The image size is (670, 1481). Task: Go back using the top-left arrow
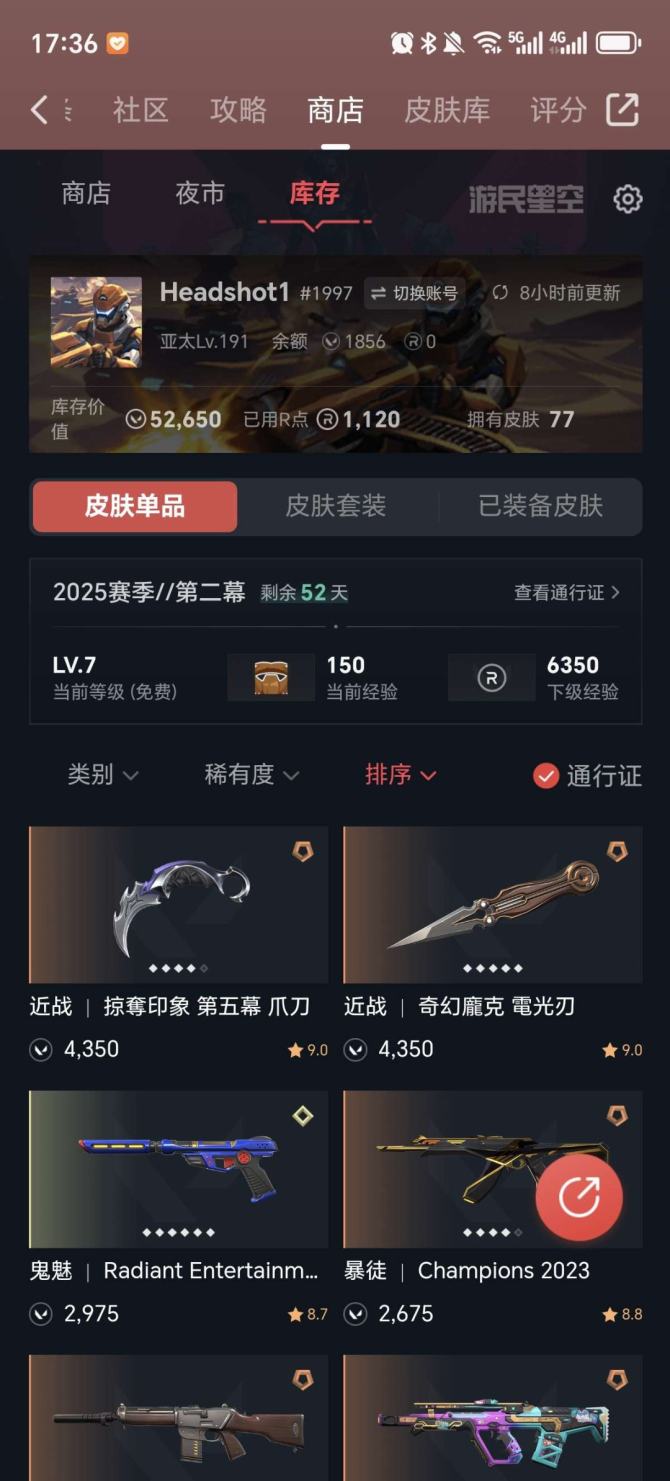[39, 109]
